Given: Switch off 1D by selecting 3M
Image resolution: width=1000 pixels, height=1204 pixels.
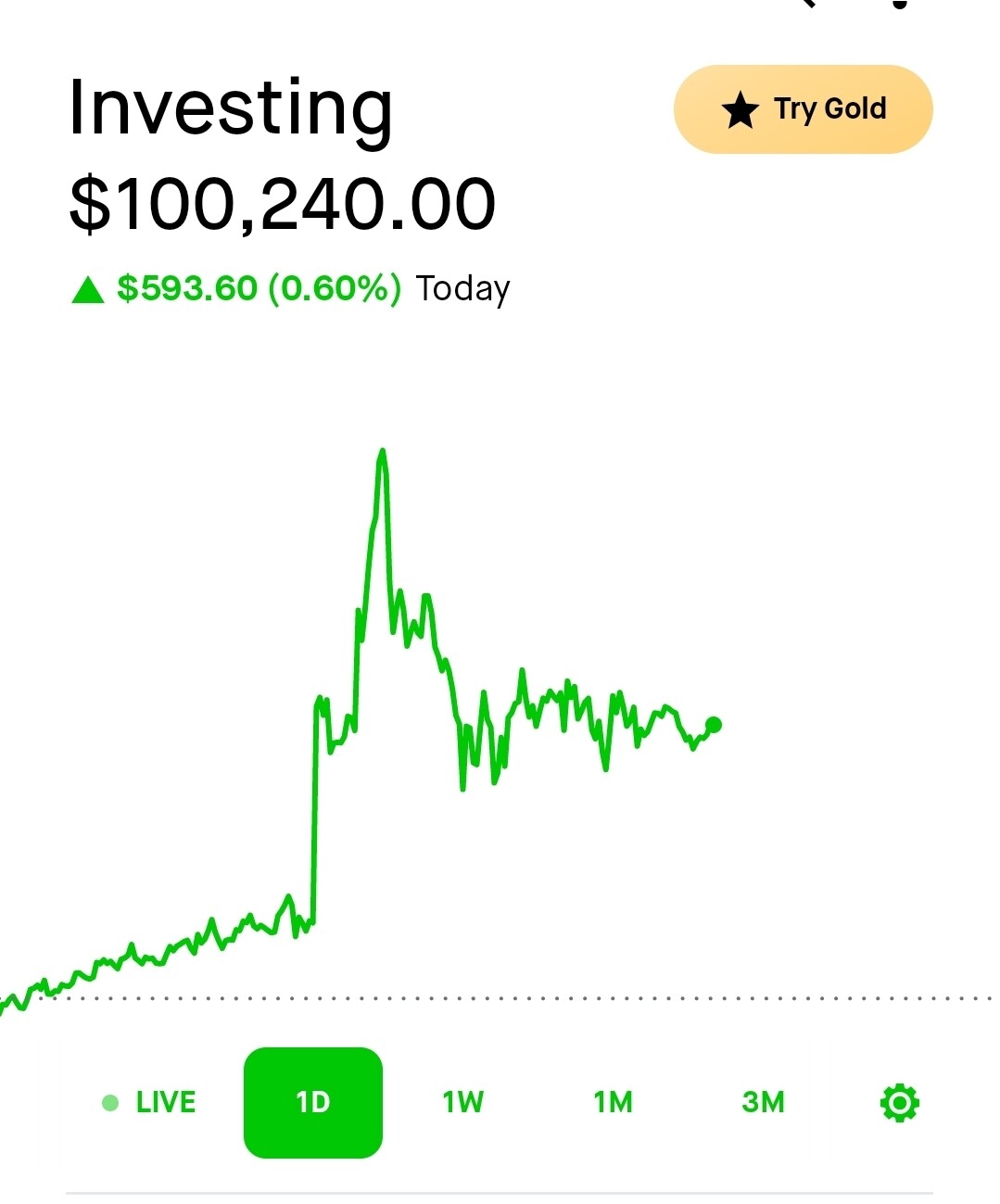Looking at the screenshot, I should click(x=763, y=1102).
